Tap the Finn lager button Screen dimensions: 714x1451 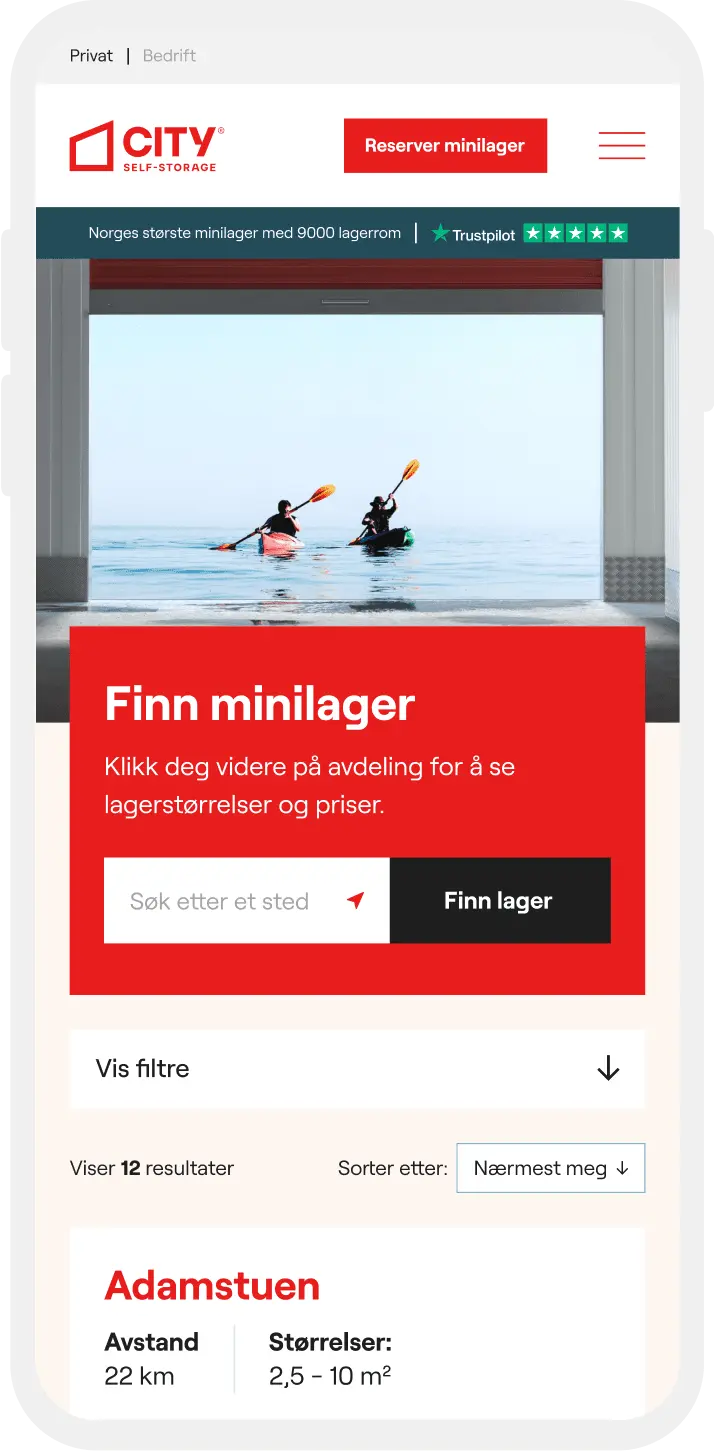point(499,901)
